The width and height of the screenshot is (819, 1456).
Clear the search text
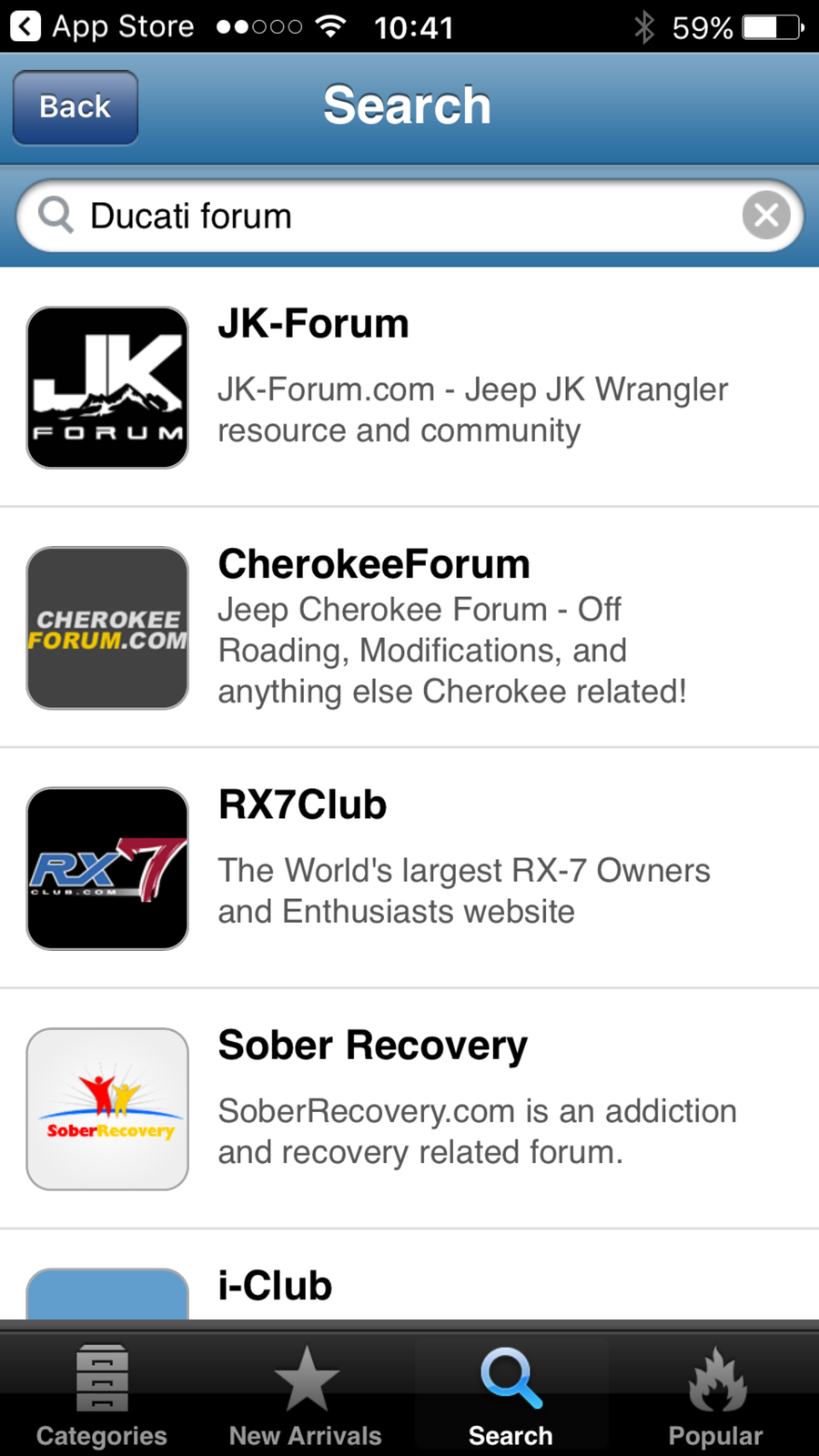pyautogui.click(x=766, y=216)
